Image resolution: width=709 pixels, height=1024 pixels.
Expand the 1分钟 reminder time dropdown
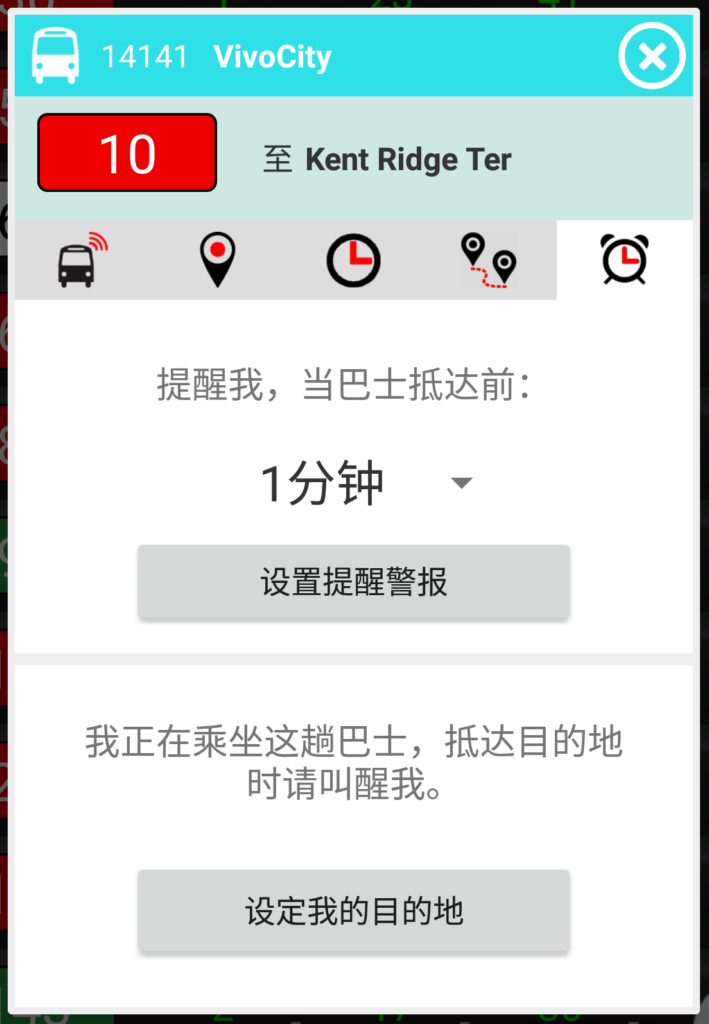click(x=366, y=483)
